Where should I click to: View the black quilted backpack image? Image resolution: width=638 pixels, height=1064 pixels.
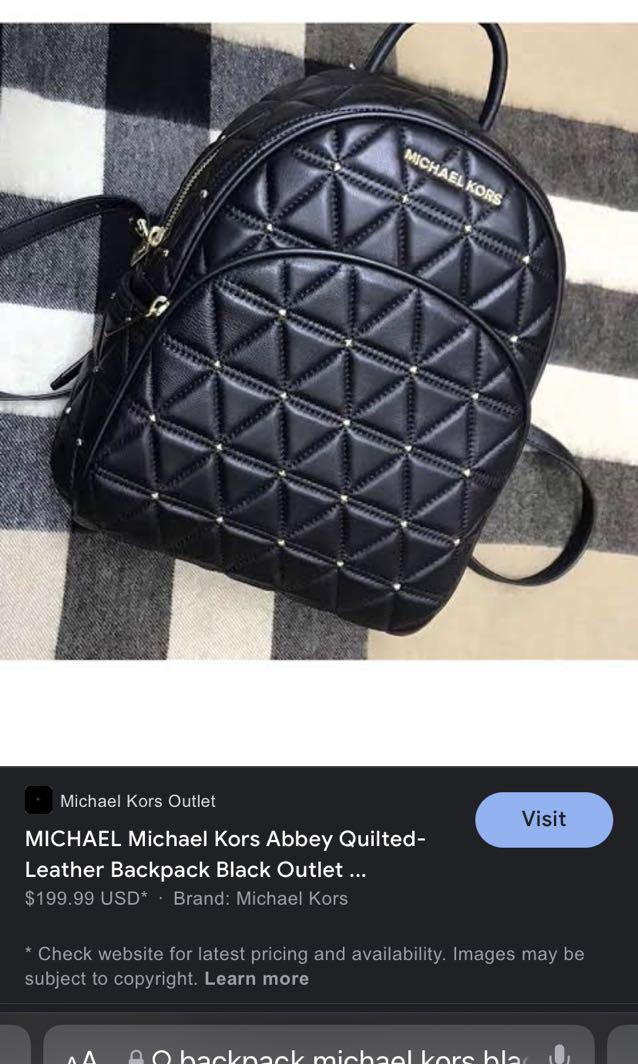[318, 340]
